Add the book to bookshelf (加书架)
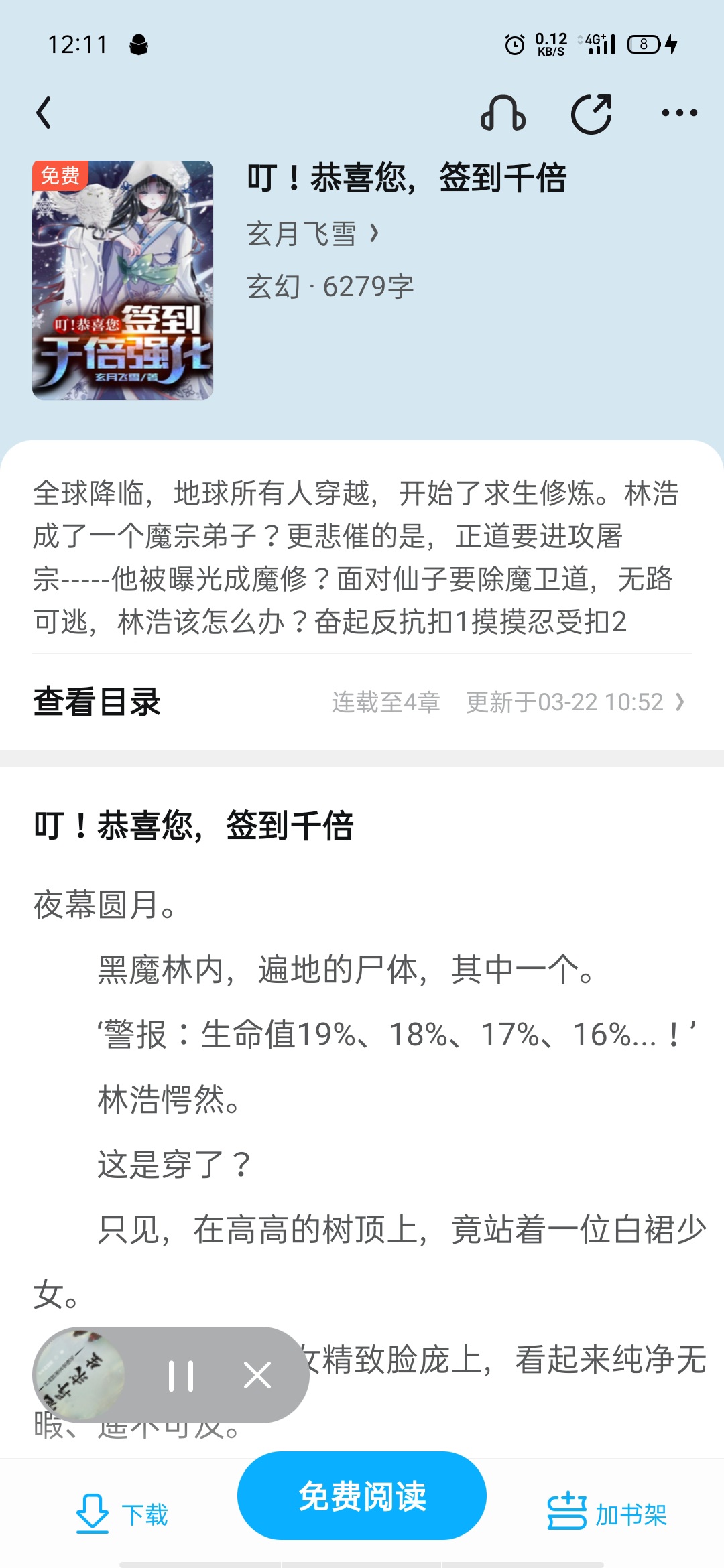Screen dimensions: 724x1568 coord(607,1514)
